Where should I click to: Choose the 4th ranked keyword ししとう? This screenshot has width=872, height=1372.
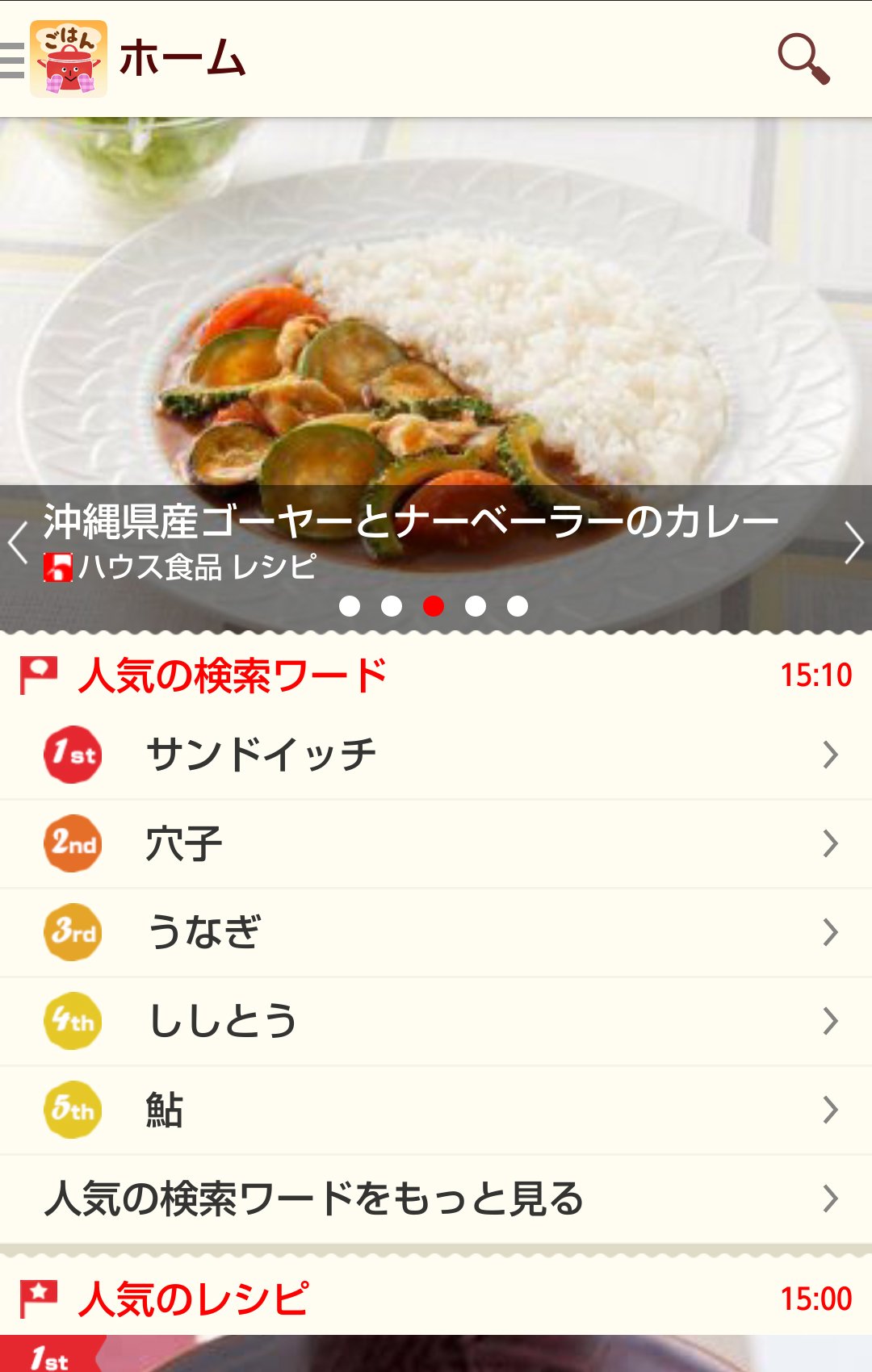tap(436, 1022)
